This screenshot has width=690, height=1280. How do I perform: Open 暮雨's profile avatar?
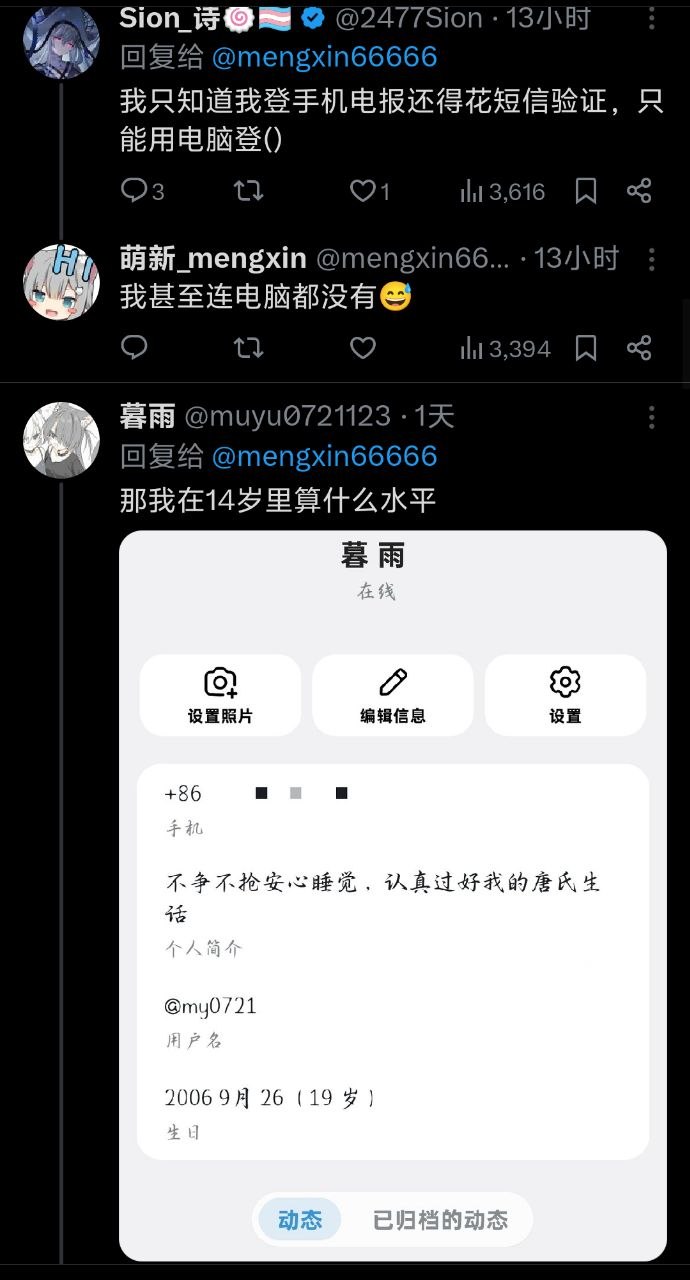[x=61, y=440]
